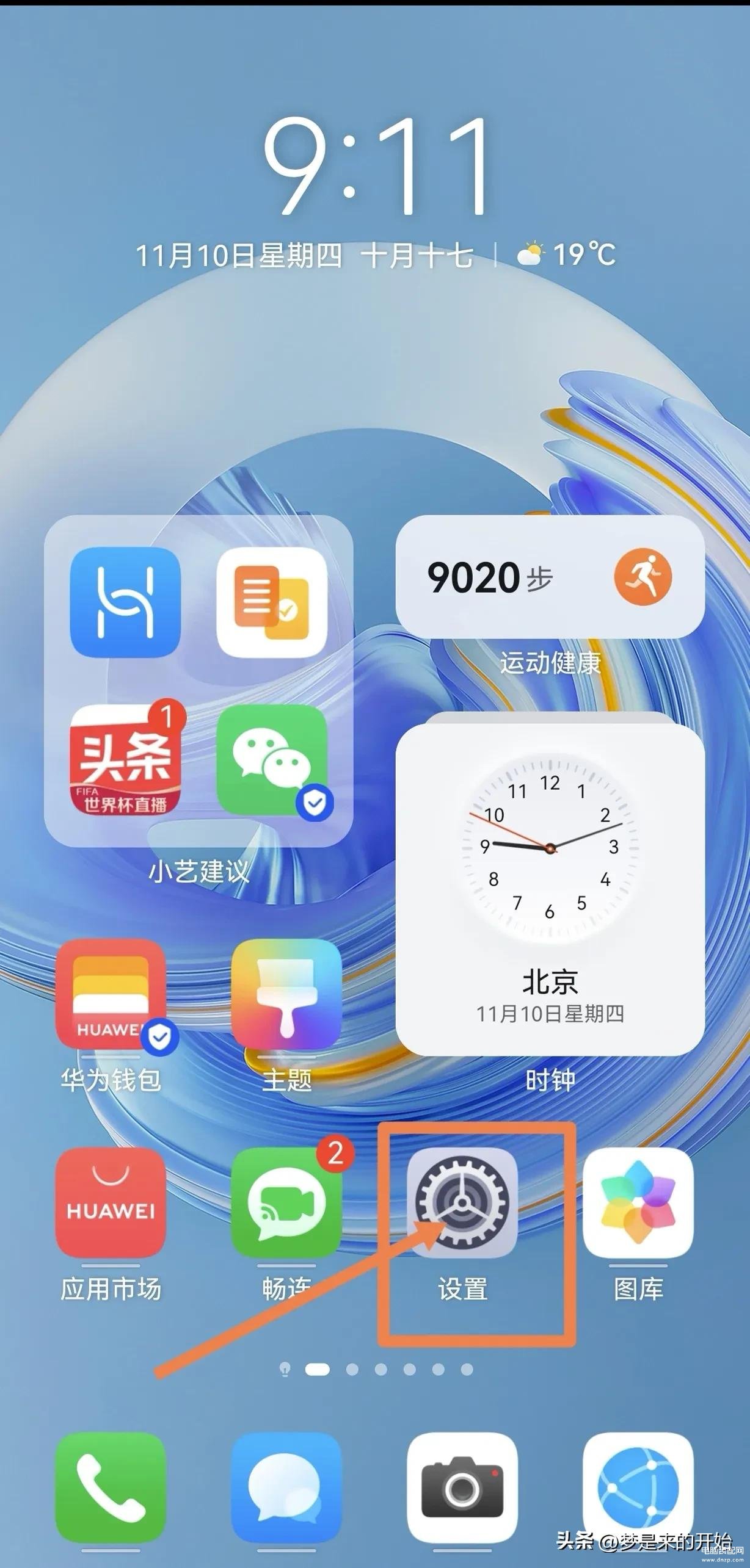Open 应用市场 app store
750x1568 pixels.
point(111,1202)
